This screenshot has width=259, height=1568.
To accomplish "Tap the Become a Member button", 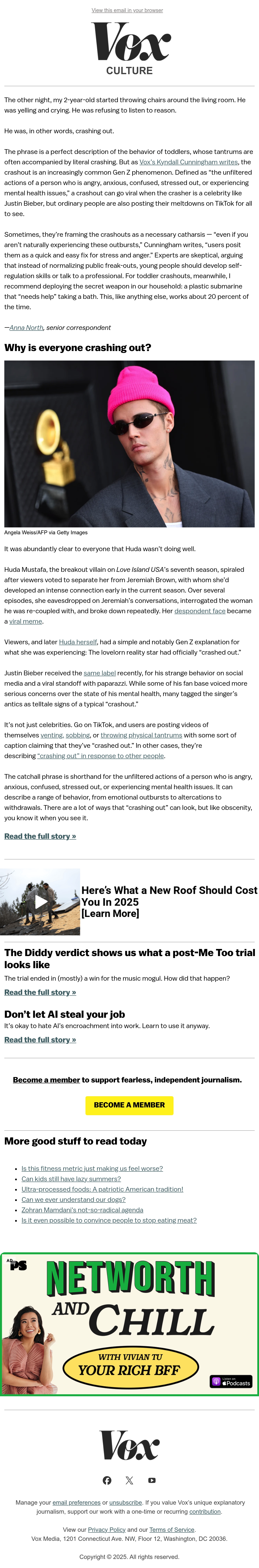I will [129, 1105].
